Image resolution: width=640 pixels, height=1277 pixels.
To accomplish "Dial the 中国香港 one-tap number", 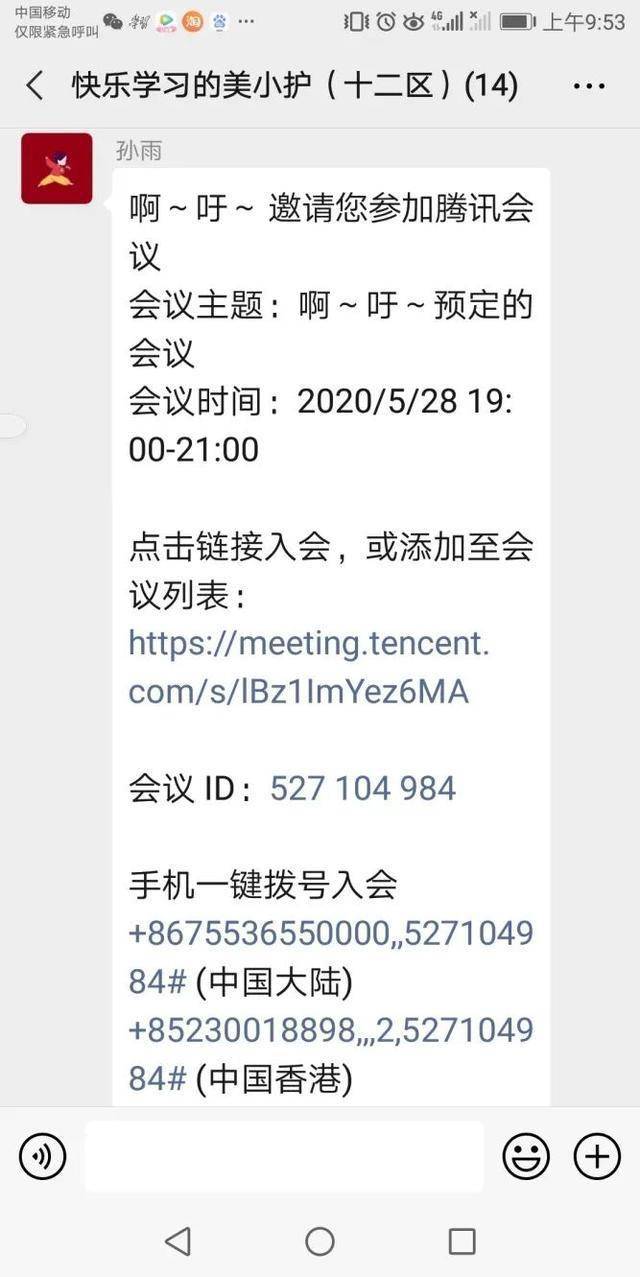I will pos(330,1029).
